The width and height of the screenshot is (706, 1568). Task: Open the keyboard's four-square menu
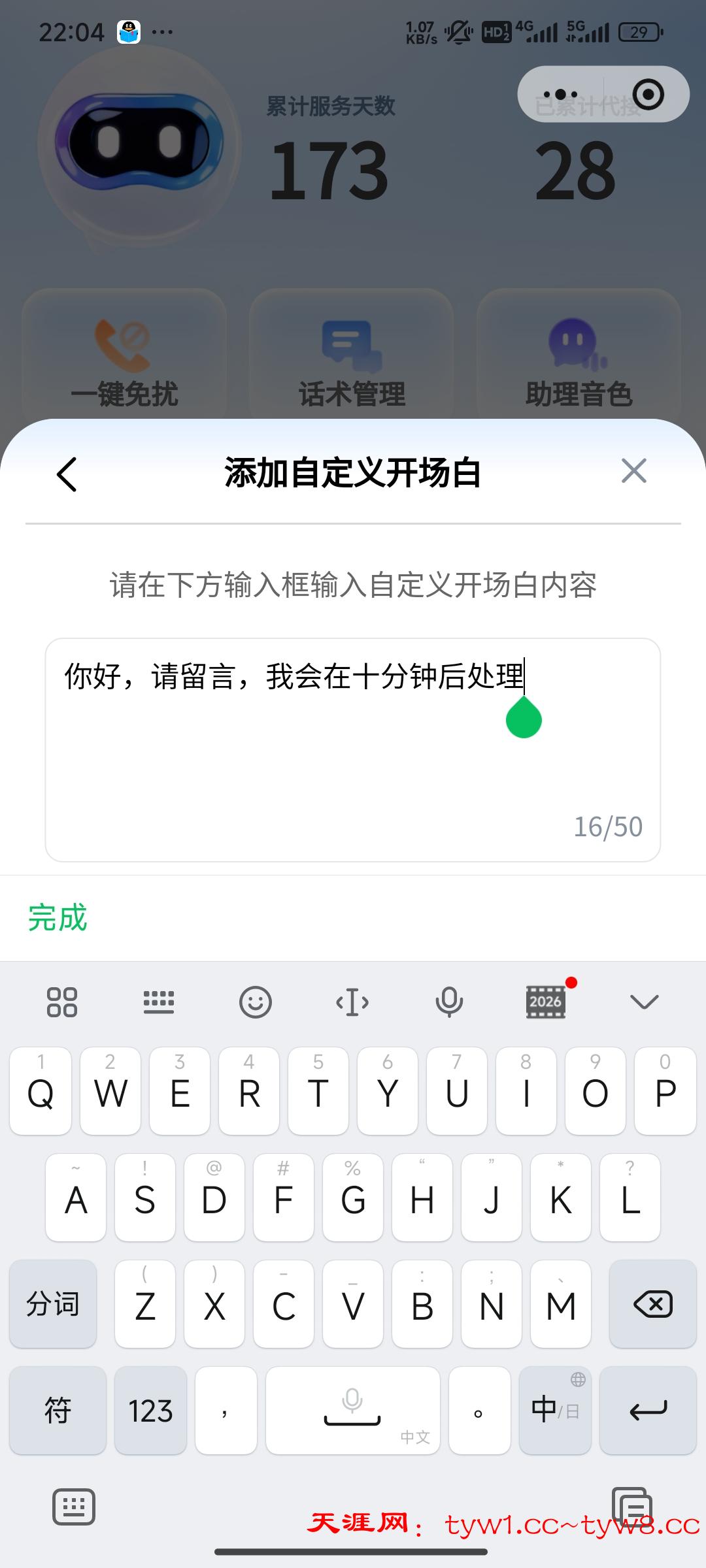tap(62, 1002)
